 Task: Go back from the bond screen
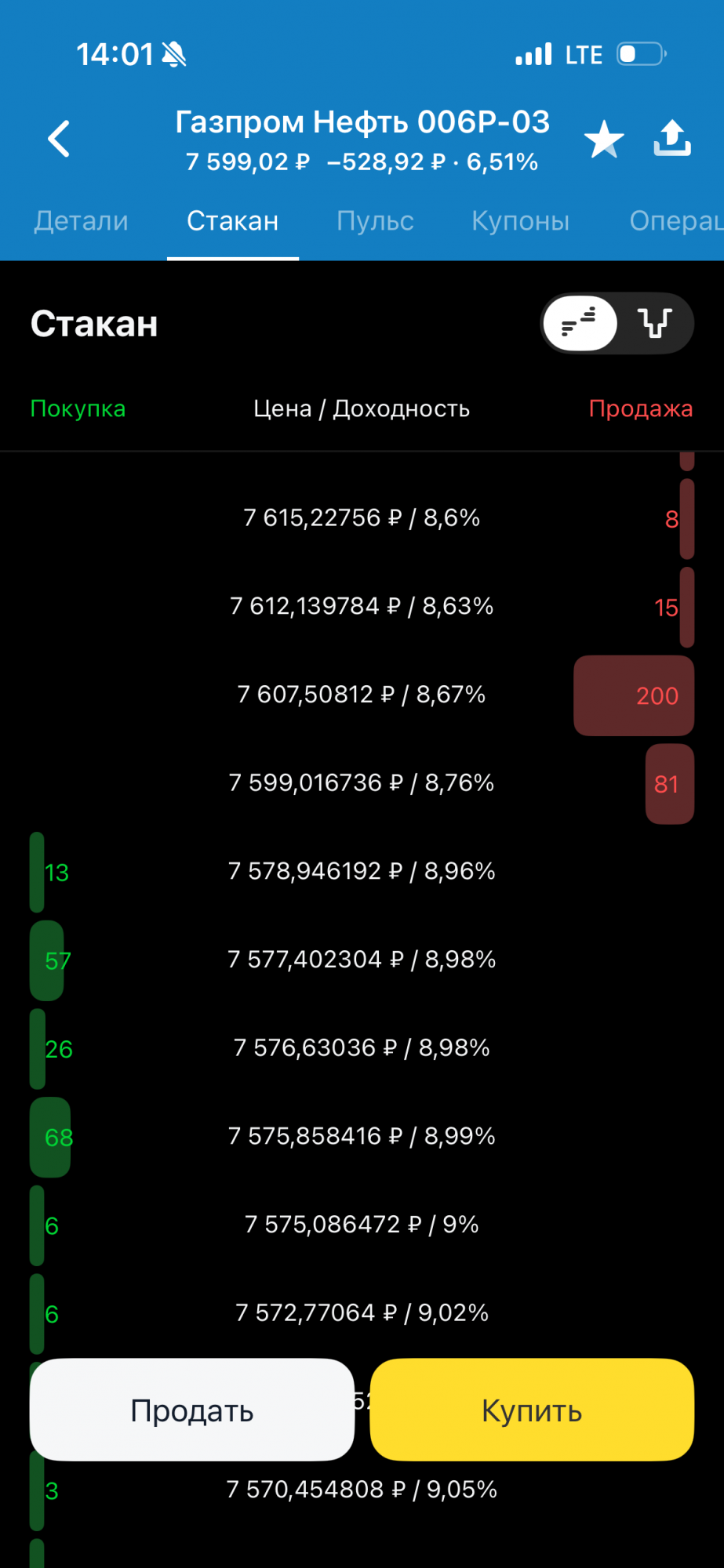60,140
